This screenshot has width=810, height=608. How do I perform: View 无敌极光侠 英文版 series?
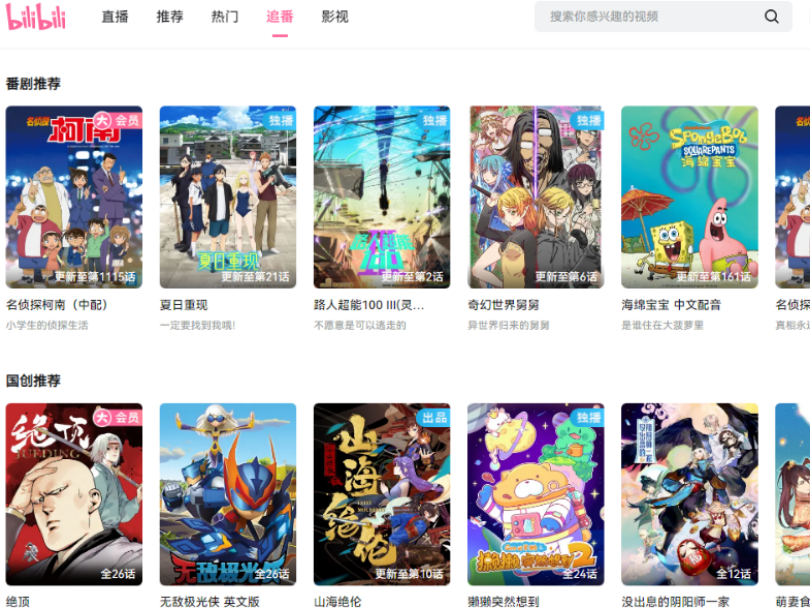click(228, 494)
